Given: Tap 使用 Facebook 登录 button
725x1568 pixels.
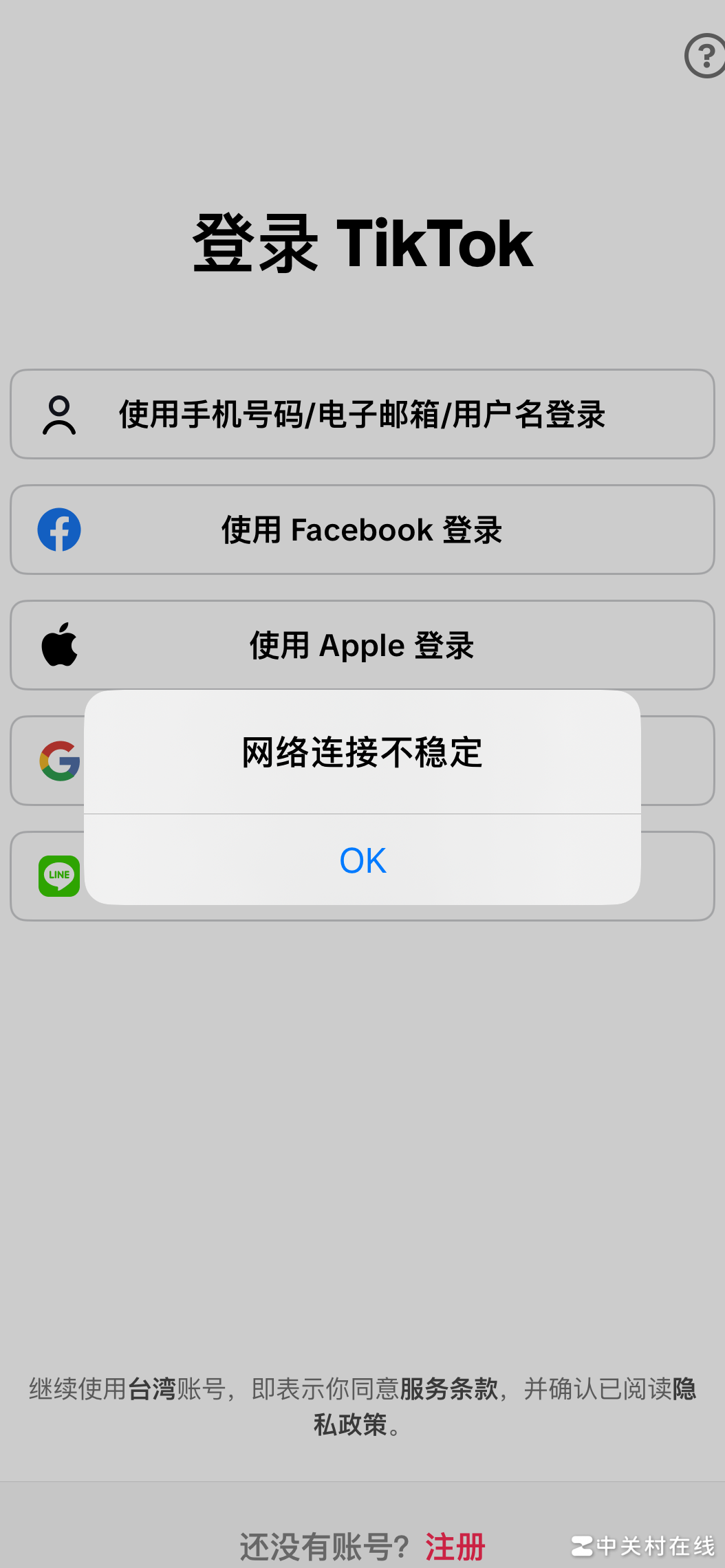Looking at the screenshot, I should pyautogui.click(x=362, y=530).
